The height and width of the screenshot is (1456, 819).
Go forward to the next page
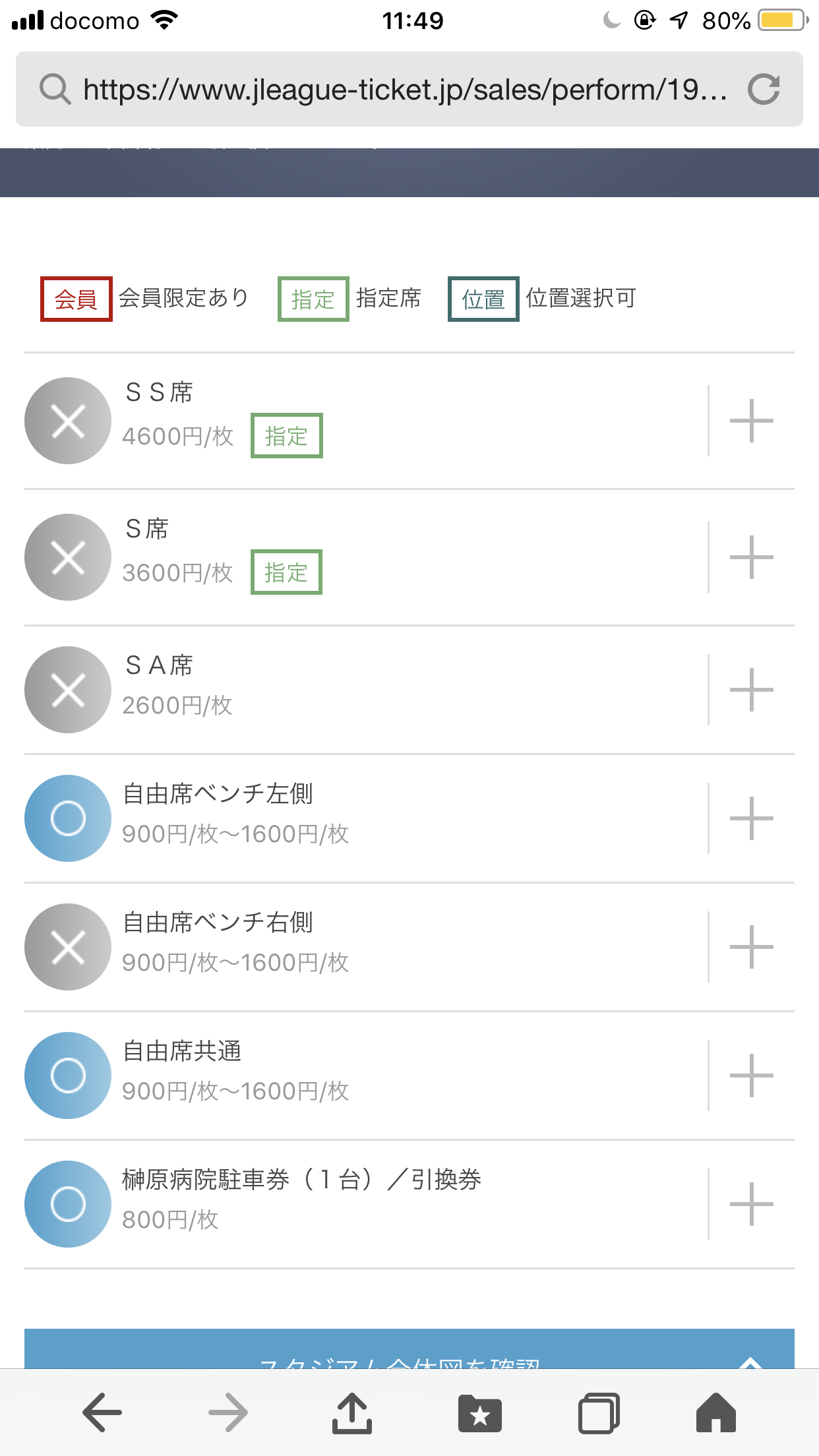click(x=228, y=1412)
